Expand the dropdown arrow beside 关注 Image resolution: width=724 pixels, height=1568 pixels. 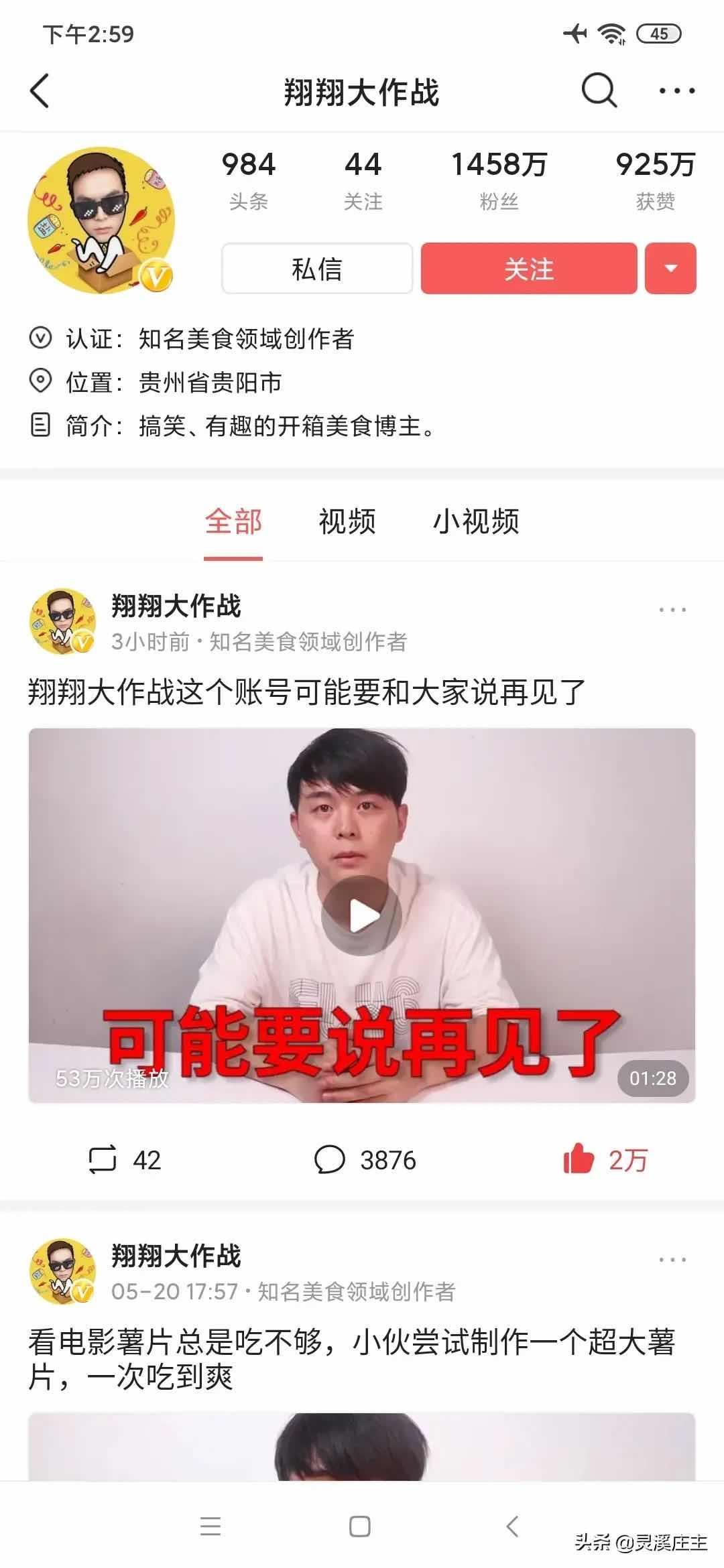(x=670, y=269)
